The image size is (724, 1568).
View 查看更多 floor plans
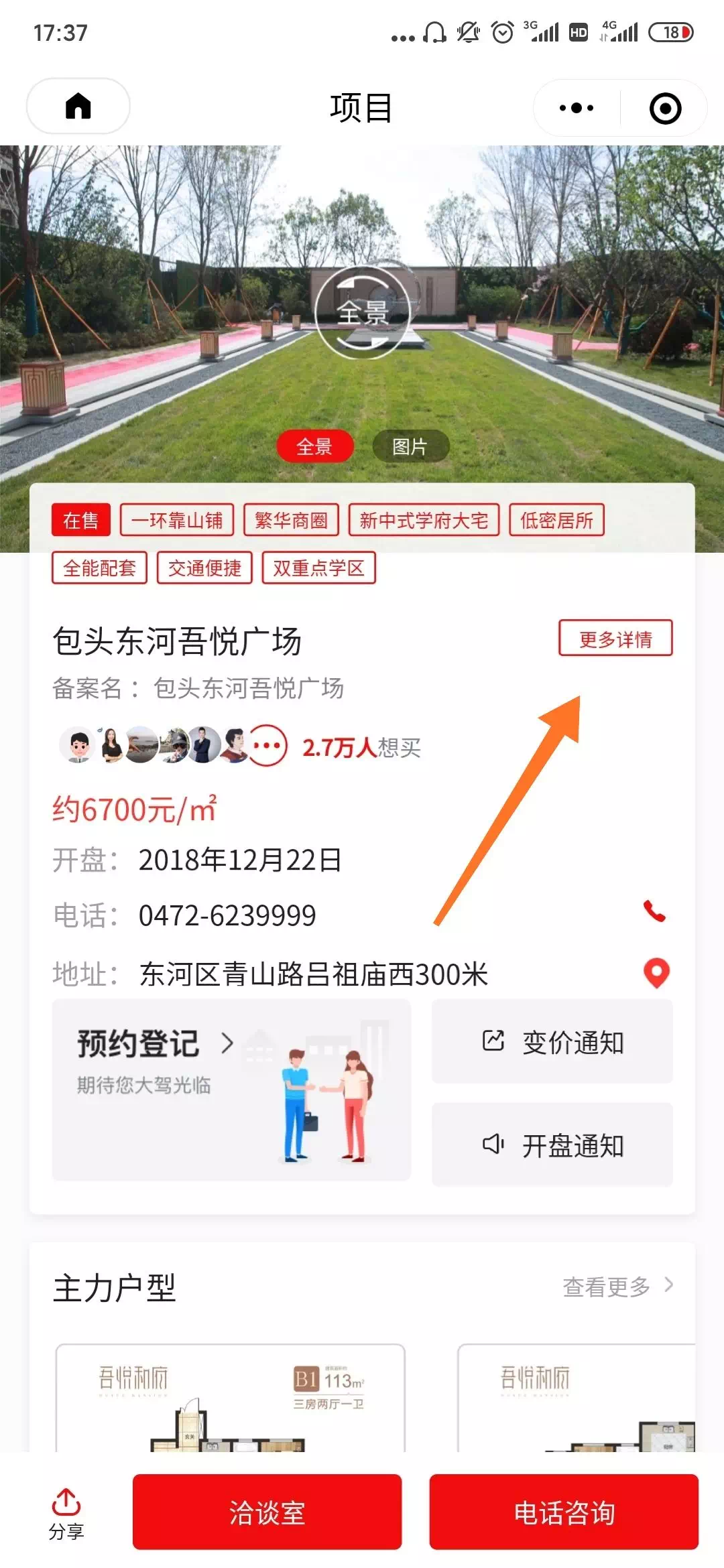[617, 1287]
